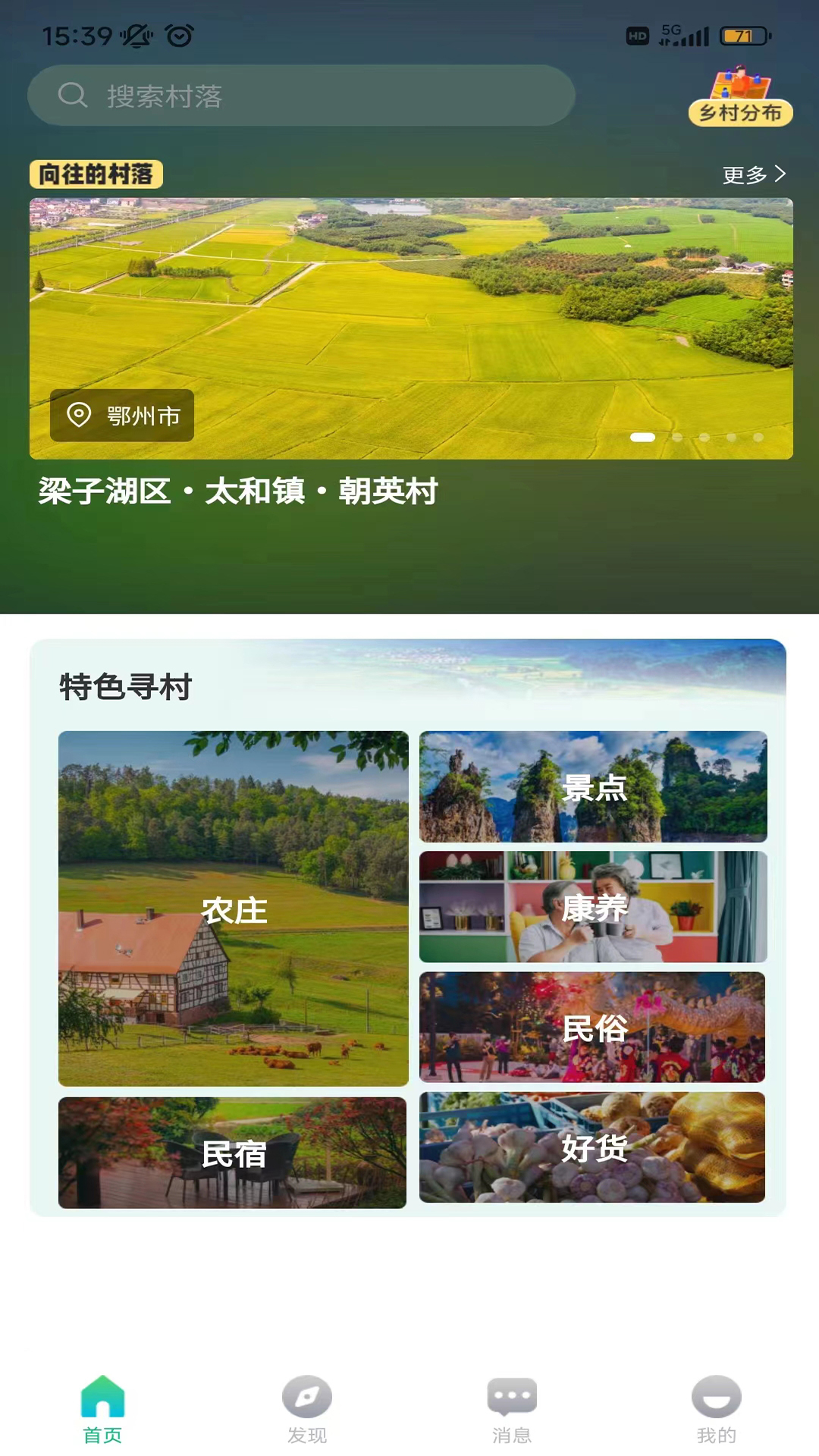Tap 更多 to see more villages
The width and height of the screenshot is (819, 1456).
pyautogui.click(x=754, y=175)
